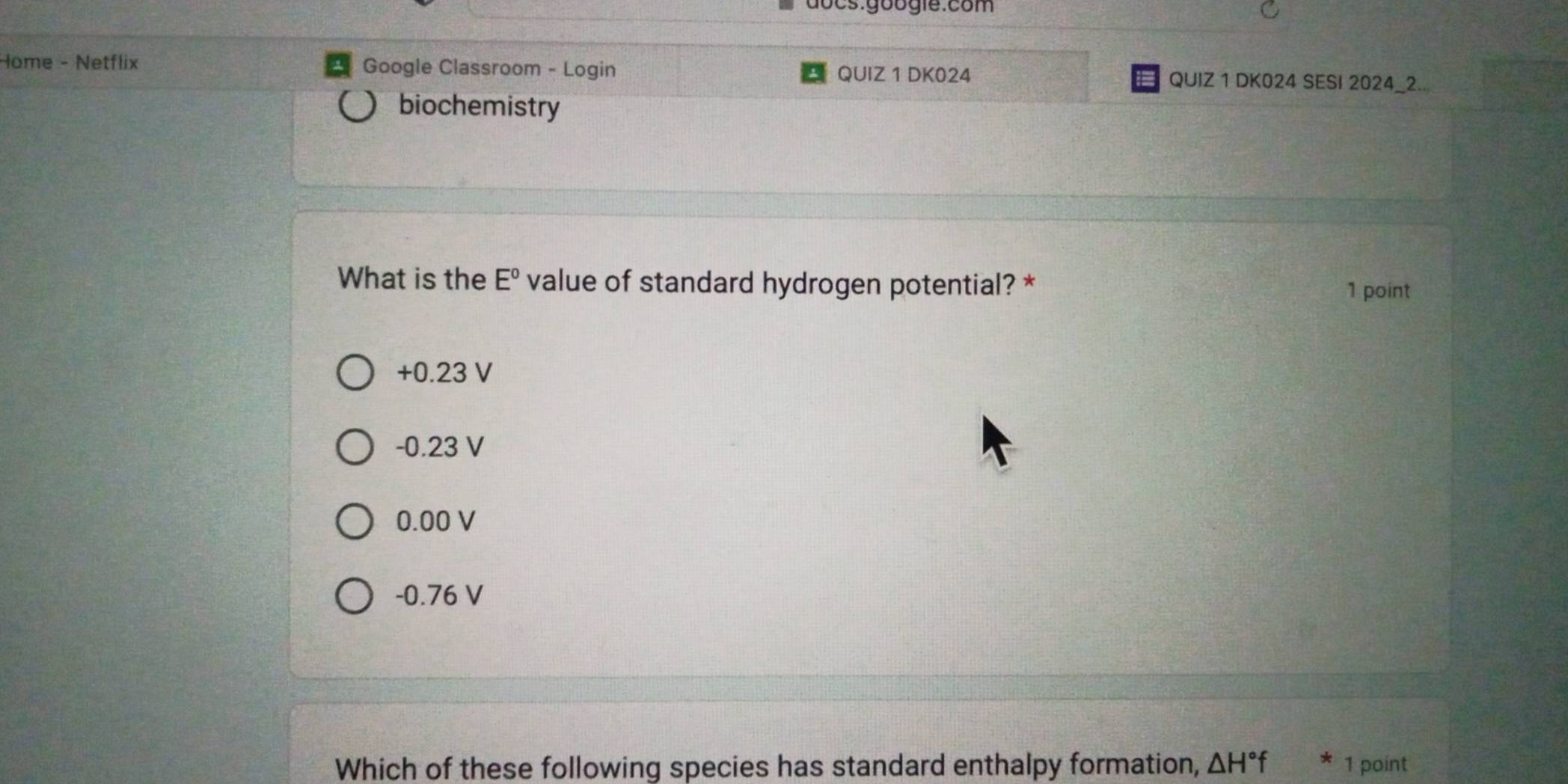Pick the -0.76 V option
The image size is (1568, 784).
(355, 595)
